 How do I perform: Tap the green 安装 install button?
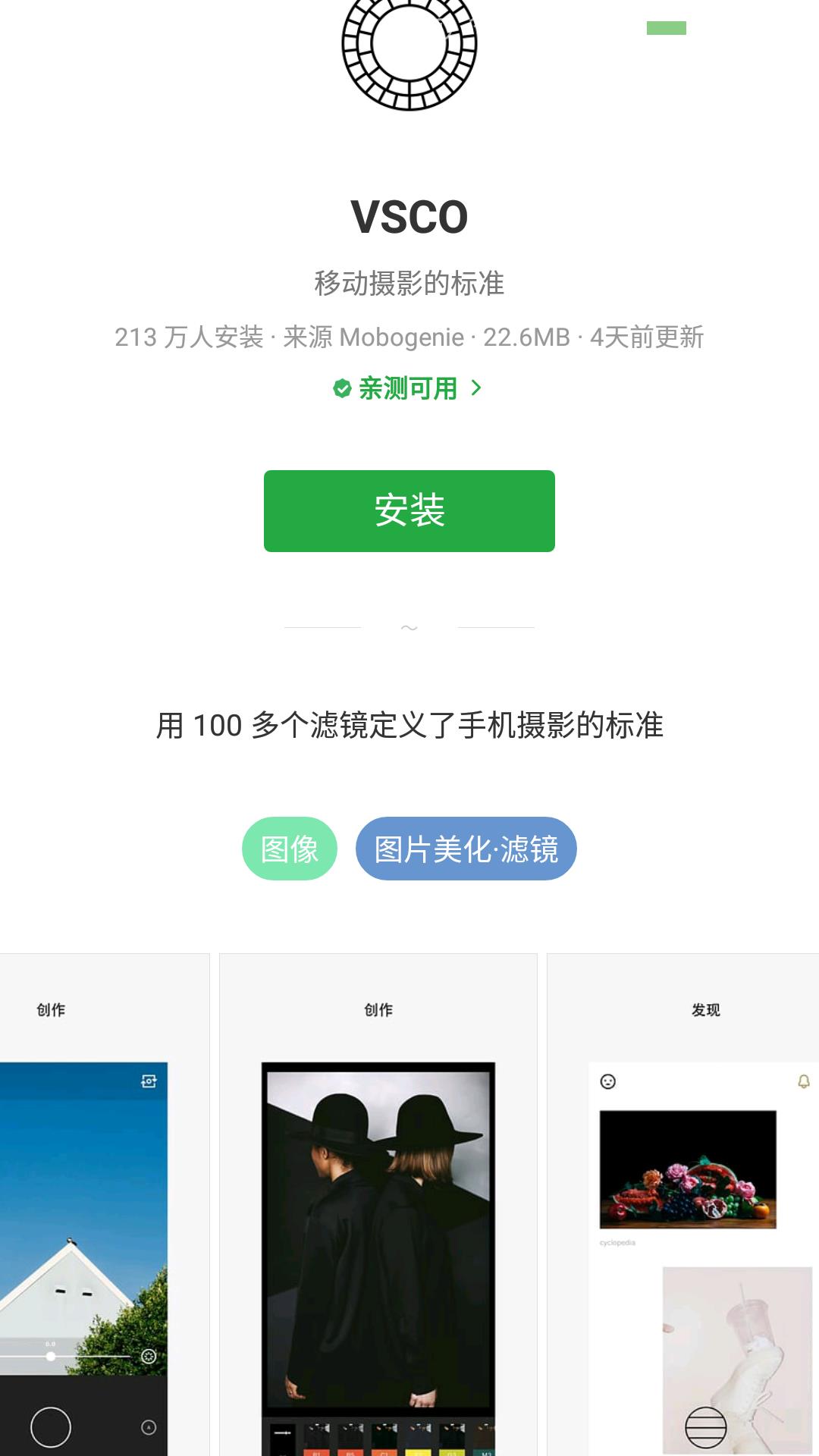pos(409,510)
